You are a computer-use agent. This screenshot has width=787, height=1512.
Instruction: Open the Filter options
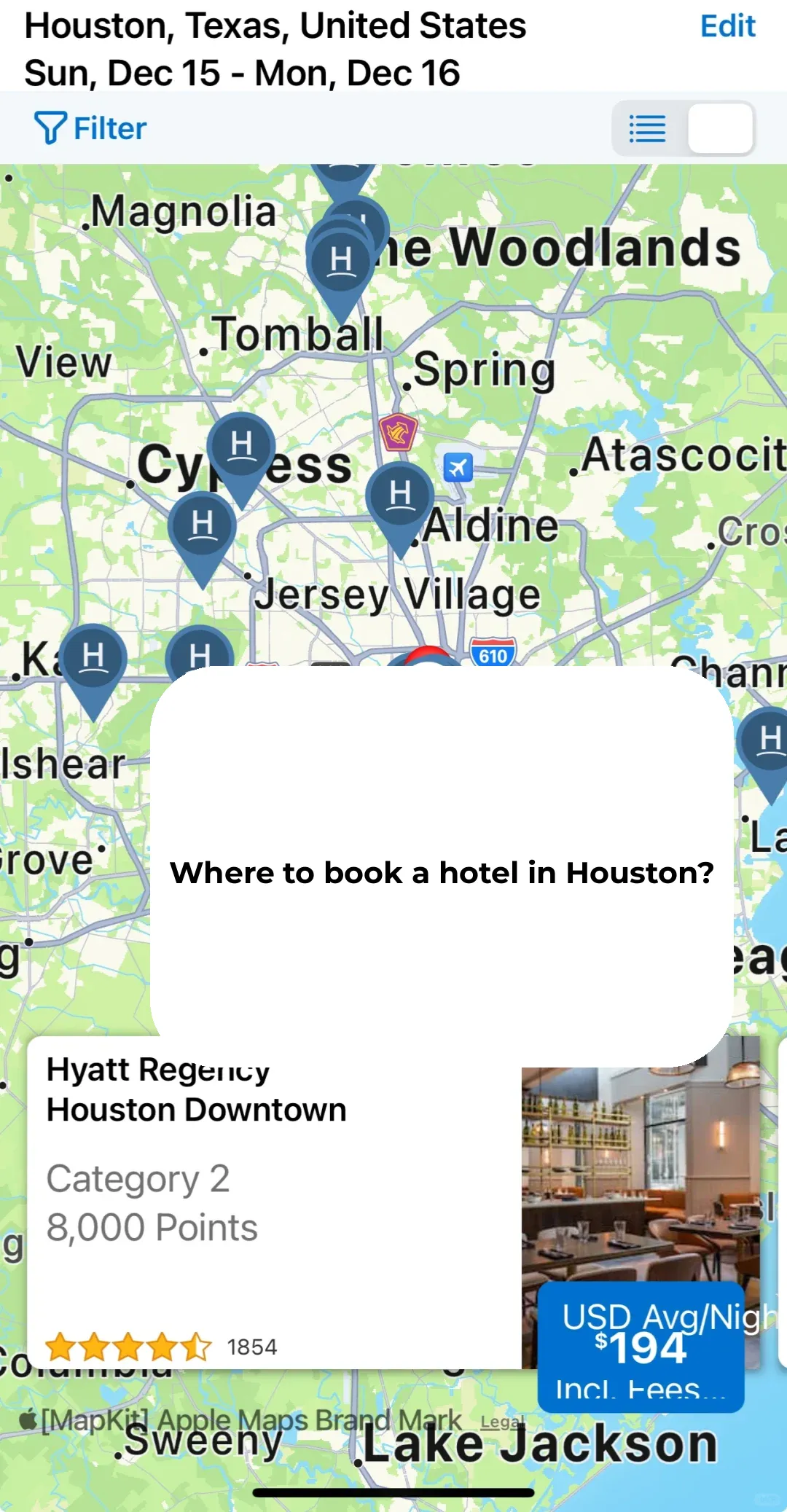[x=90, y=128]
